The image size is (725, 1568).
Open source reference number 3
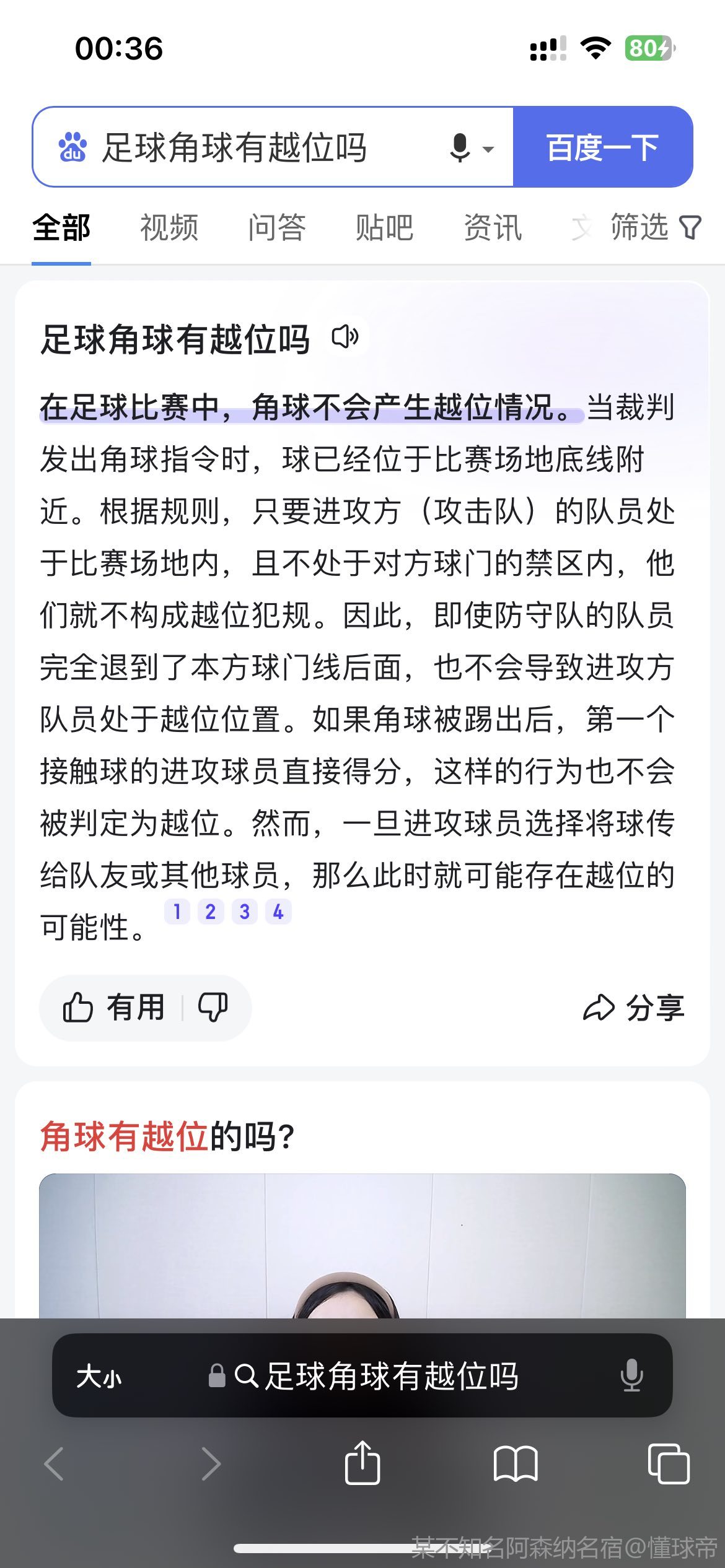pyautogui.click(x=245, y=912)
